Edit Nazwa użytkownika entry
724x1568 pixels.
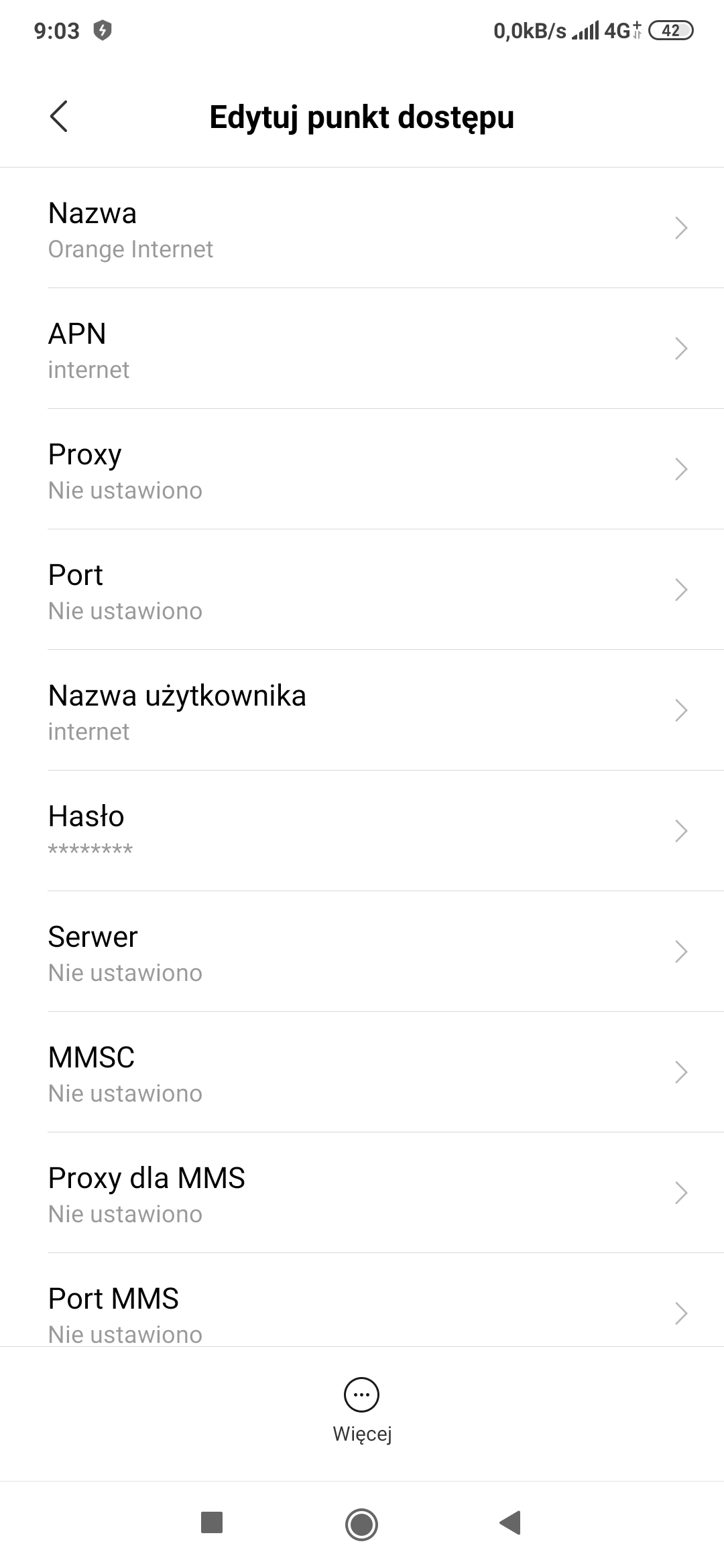pyautogui.click(x=362, y=712)
